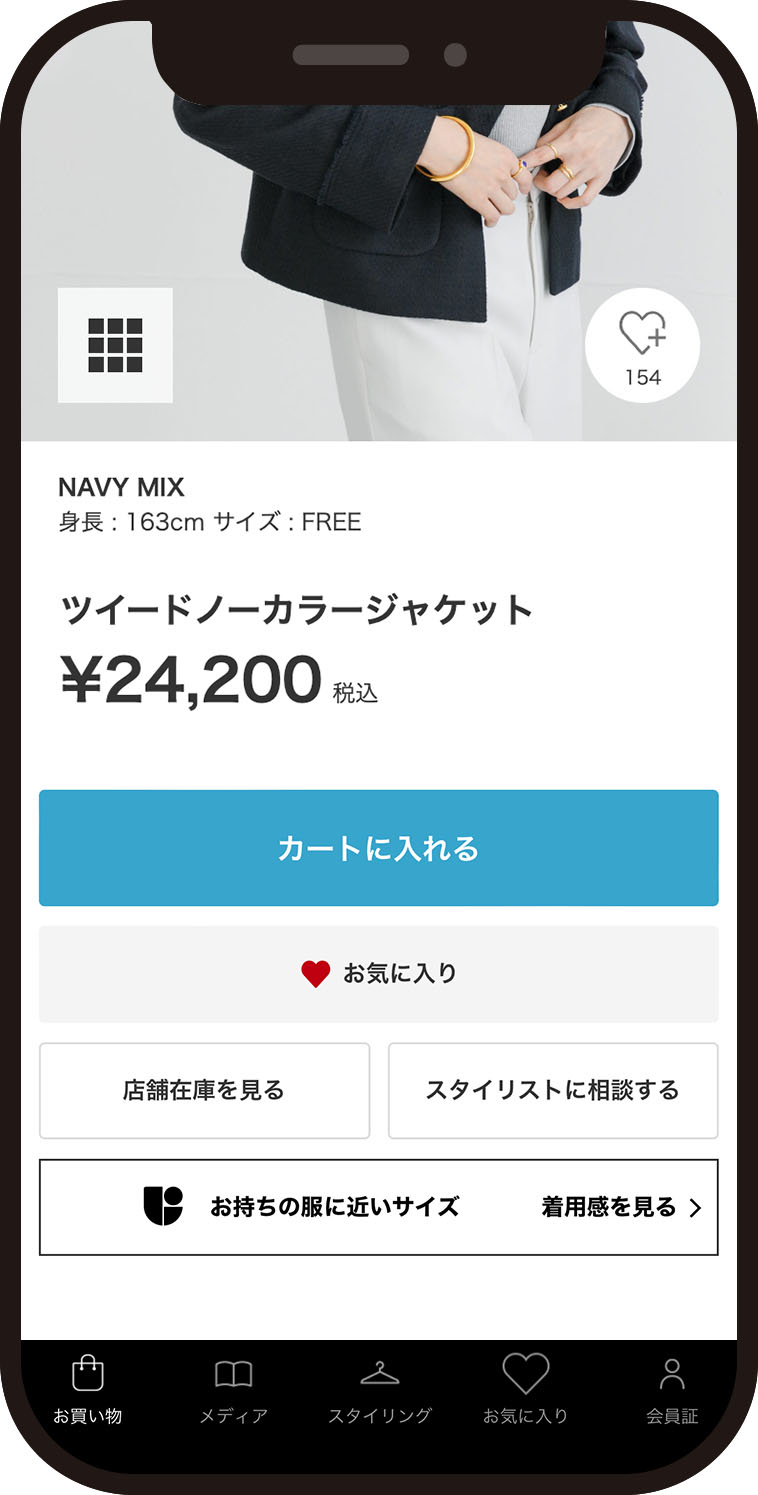758x1495 pixels.
Task: Add item to favorites via heart-plus icon
Action: pos(642,345)
